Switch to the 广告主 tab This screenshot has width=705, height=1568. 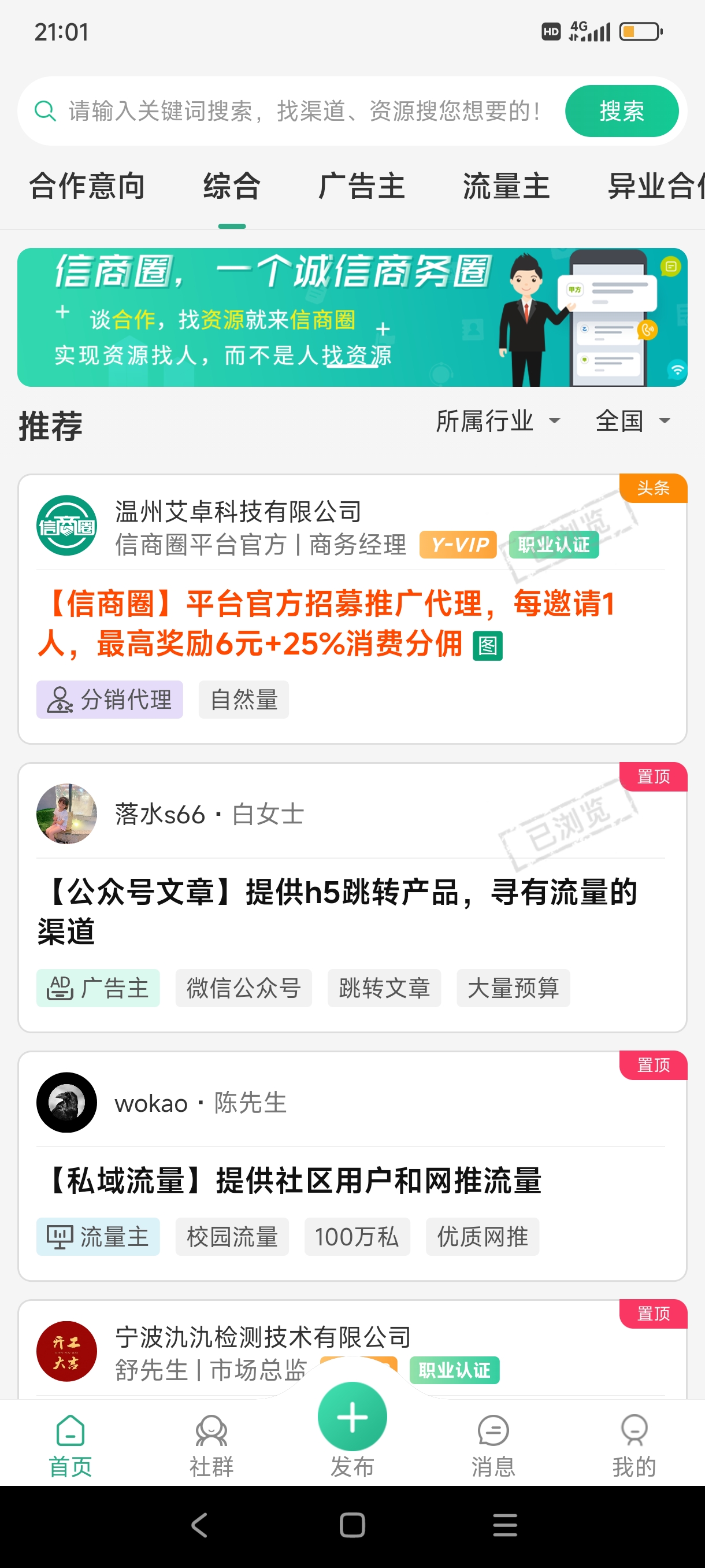pos(361,186)
